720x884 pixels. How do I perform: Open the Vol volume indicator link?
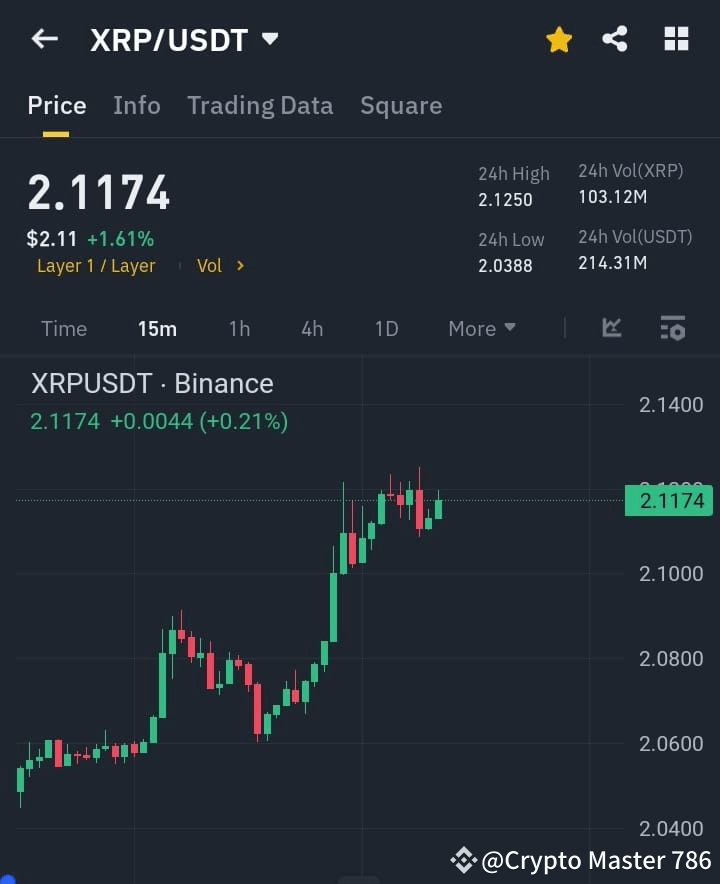click(x=208, y=265)
